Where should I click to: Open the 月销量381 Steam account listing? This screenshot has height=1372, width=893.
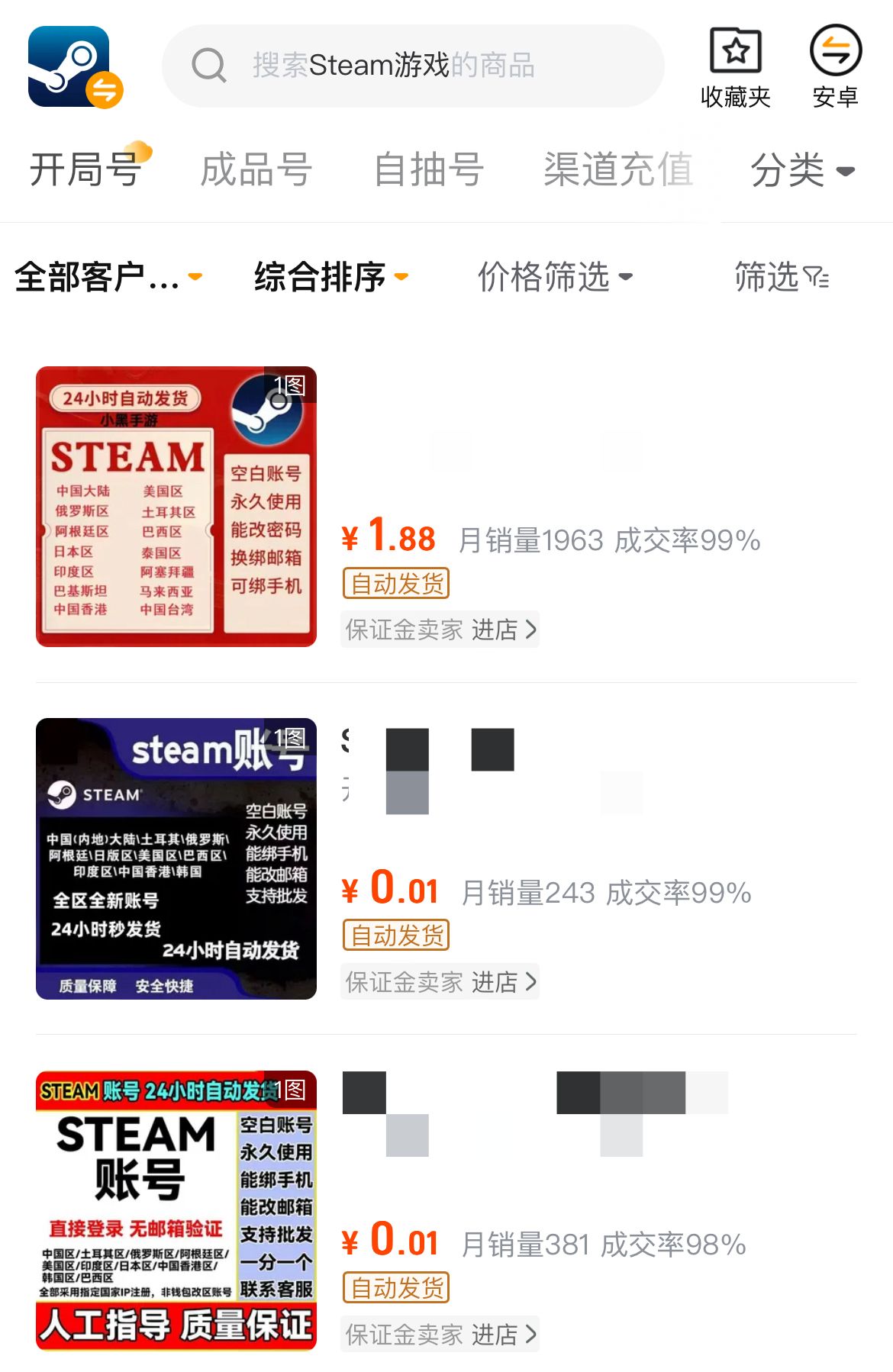[x=176, y=1210]
